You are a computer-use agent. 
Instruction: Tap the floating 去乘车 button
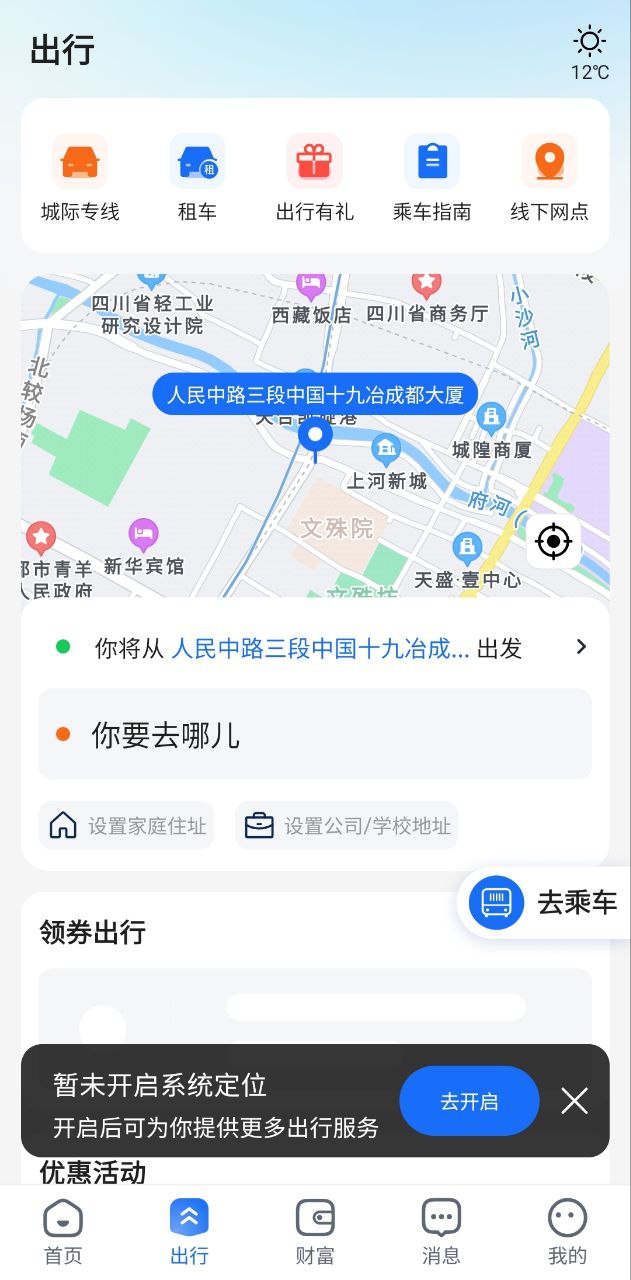pyautogui.click(x=546, y=902)
